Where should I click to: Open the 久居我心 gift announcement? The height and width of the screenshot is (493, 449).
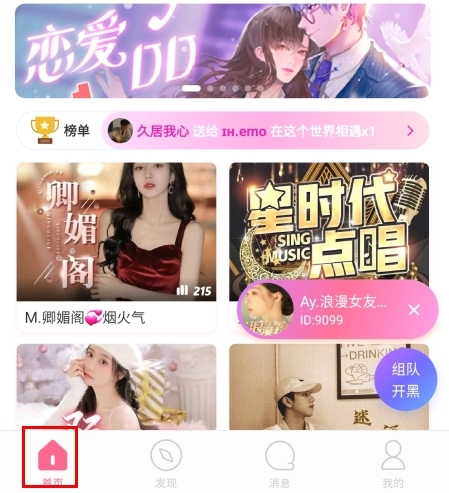coord(265,131)
